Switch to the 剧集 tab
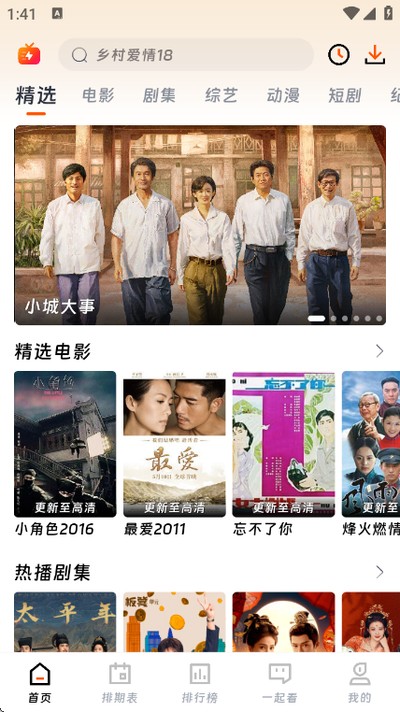400x712 pixels. tap(159, 95)
